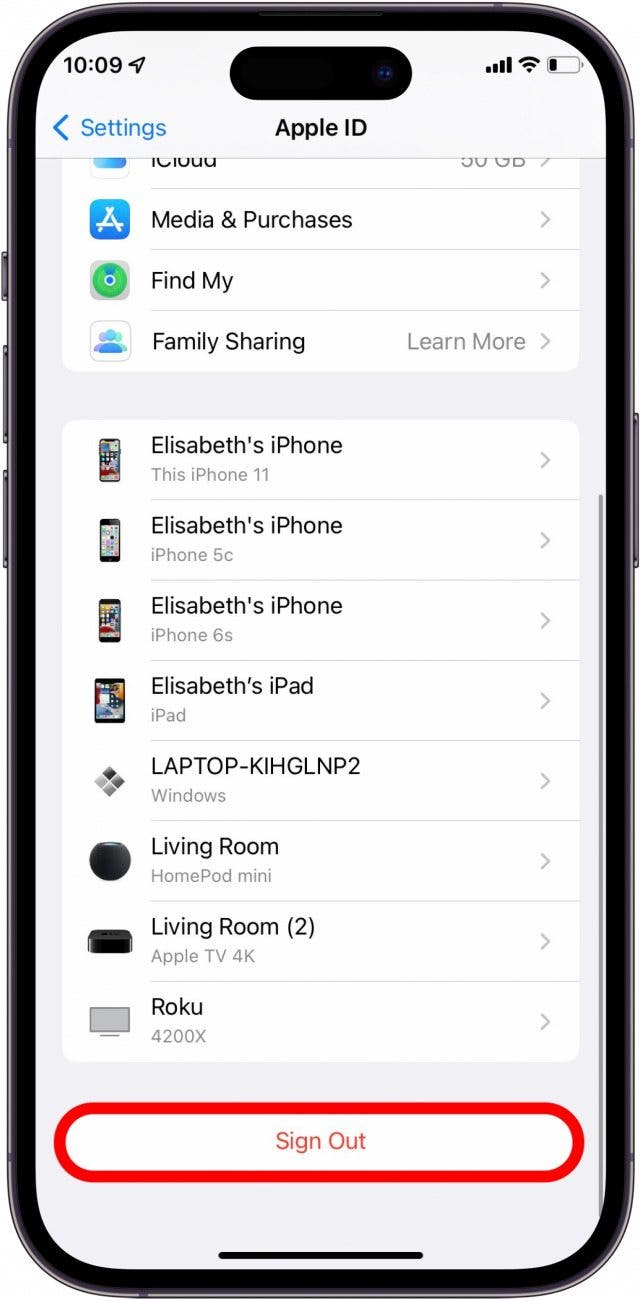Go back to Settings
642x1301 pixels.
click(x=108, y=128)
